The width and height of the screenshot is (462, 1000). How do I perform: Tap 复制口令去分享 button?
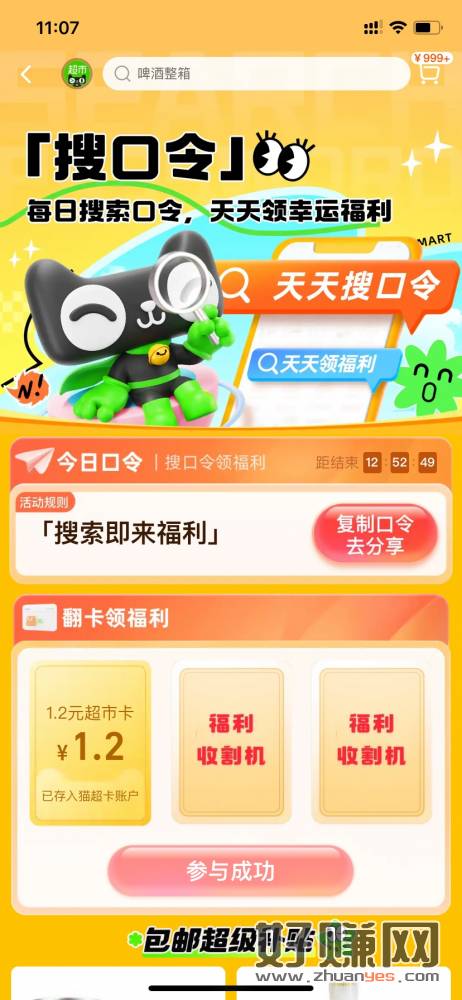(375, 534)
